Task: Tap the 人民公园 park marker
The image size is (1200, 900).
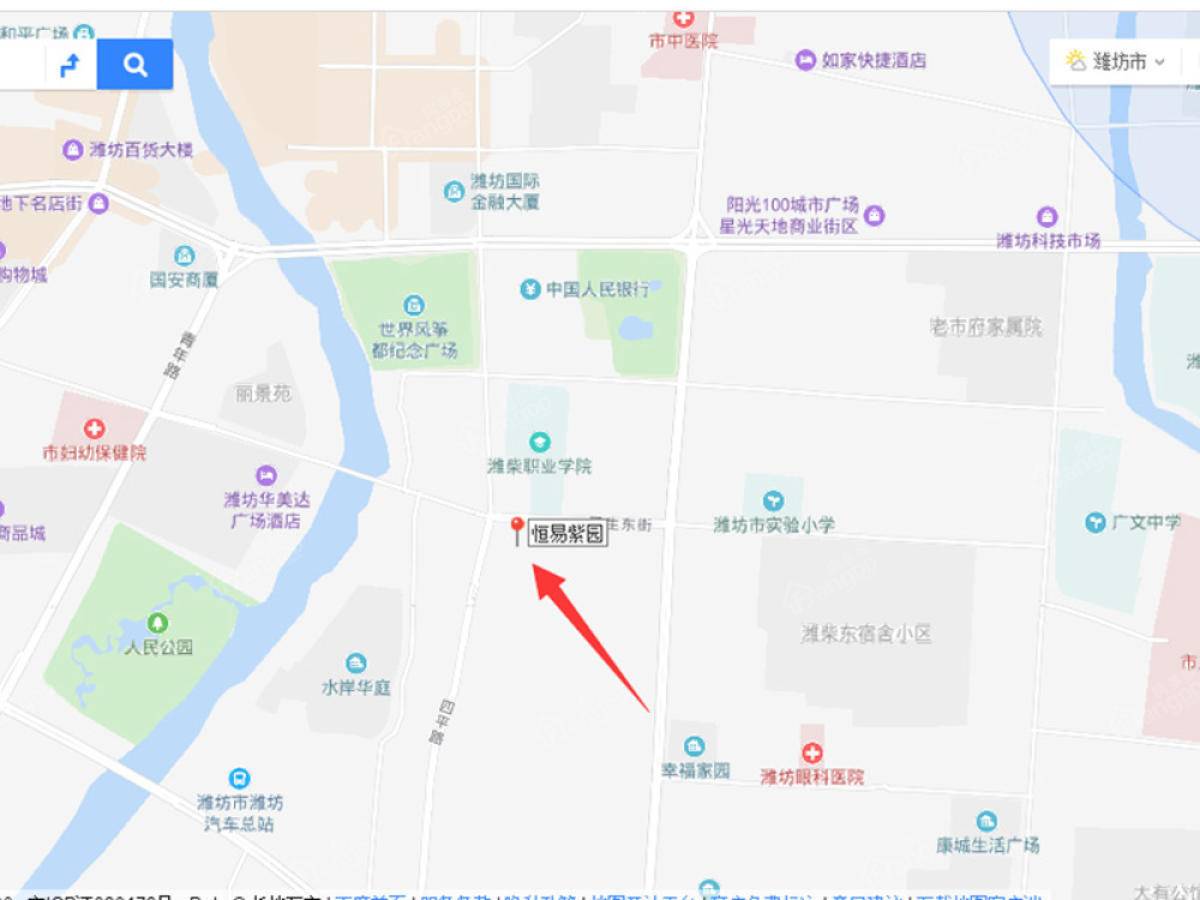Action: pos(158,624)
